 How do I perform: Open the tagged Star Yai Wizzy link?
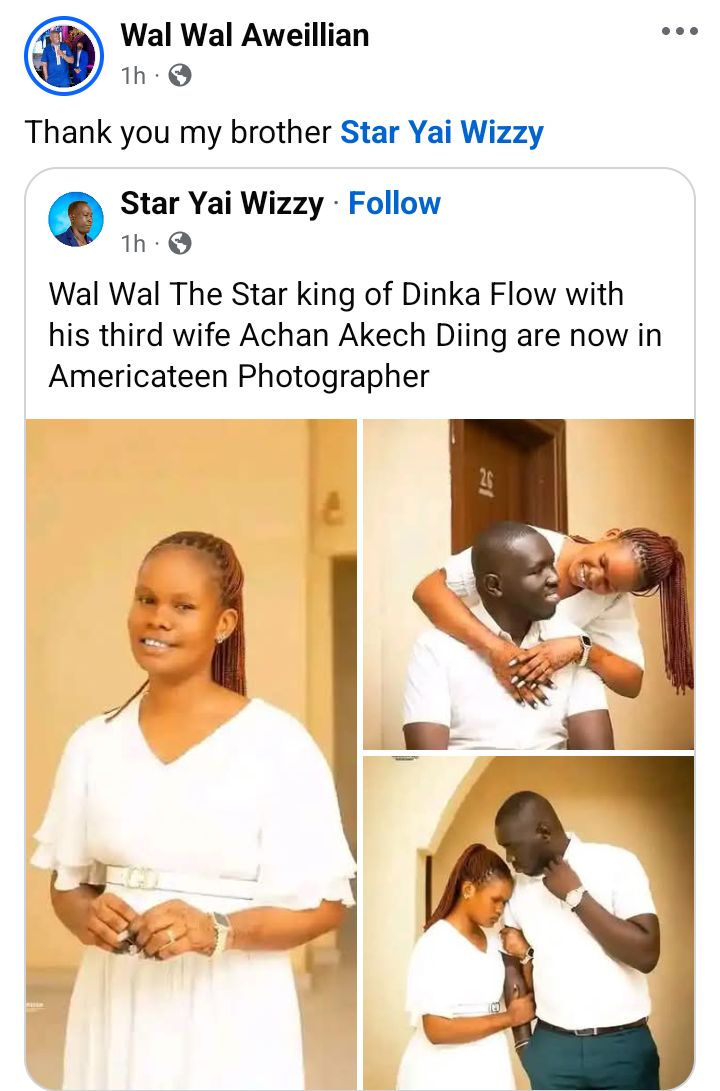point(441,132)
